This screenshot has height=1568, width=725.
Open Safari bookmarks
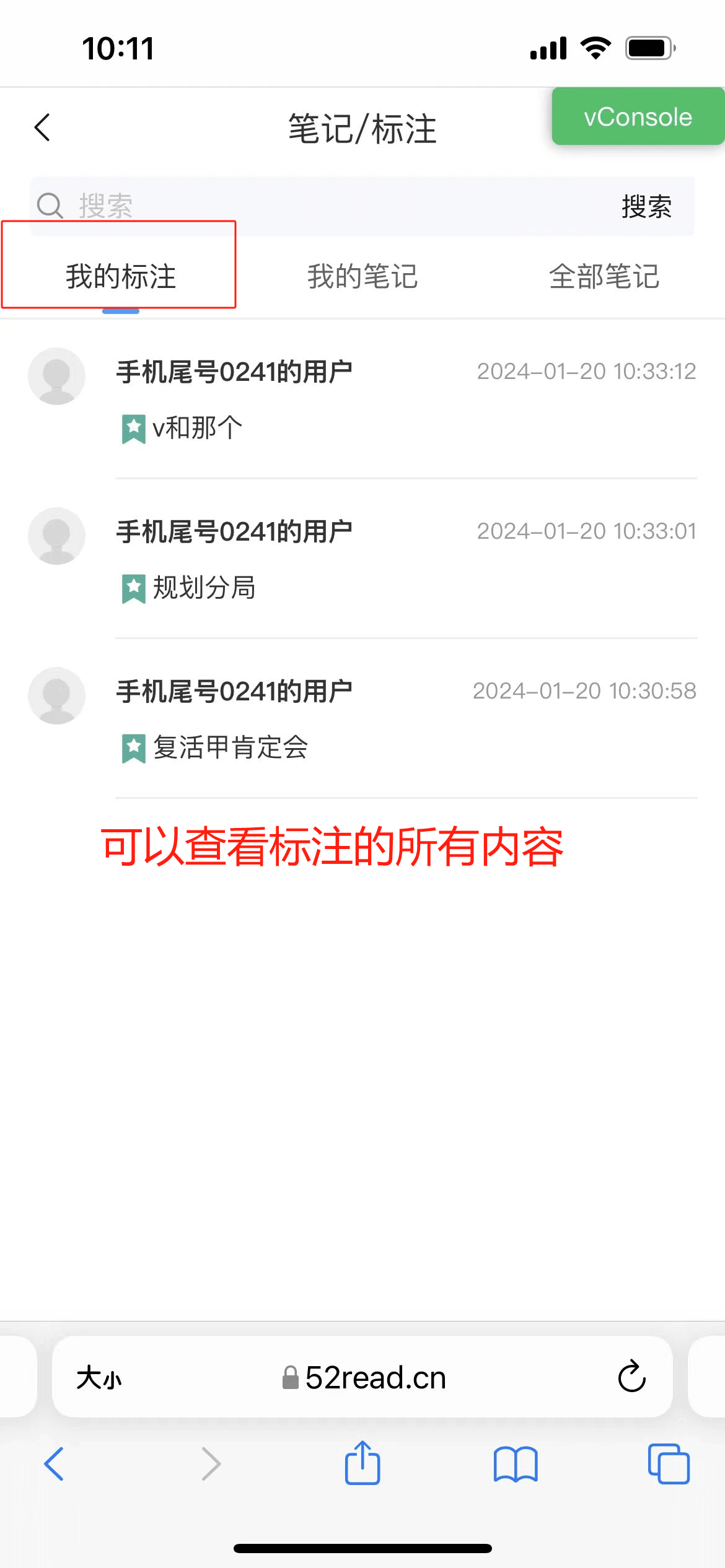(x=516, y=1464)
